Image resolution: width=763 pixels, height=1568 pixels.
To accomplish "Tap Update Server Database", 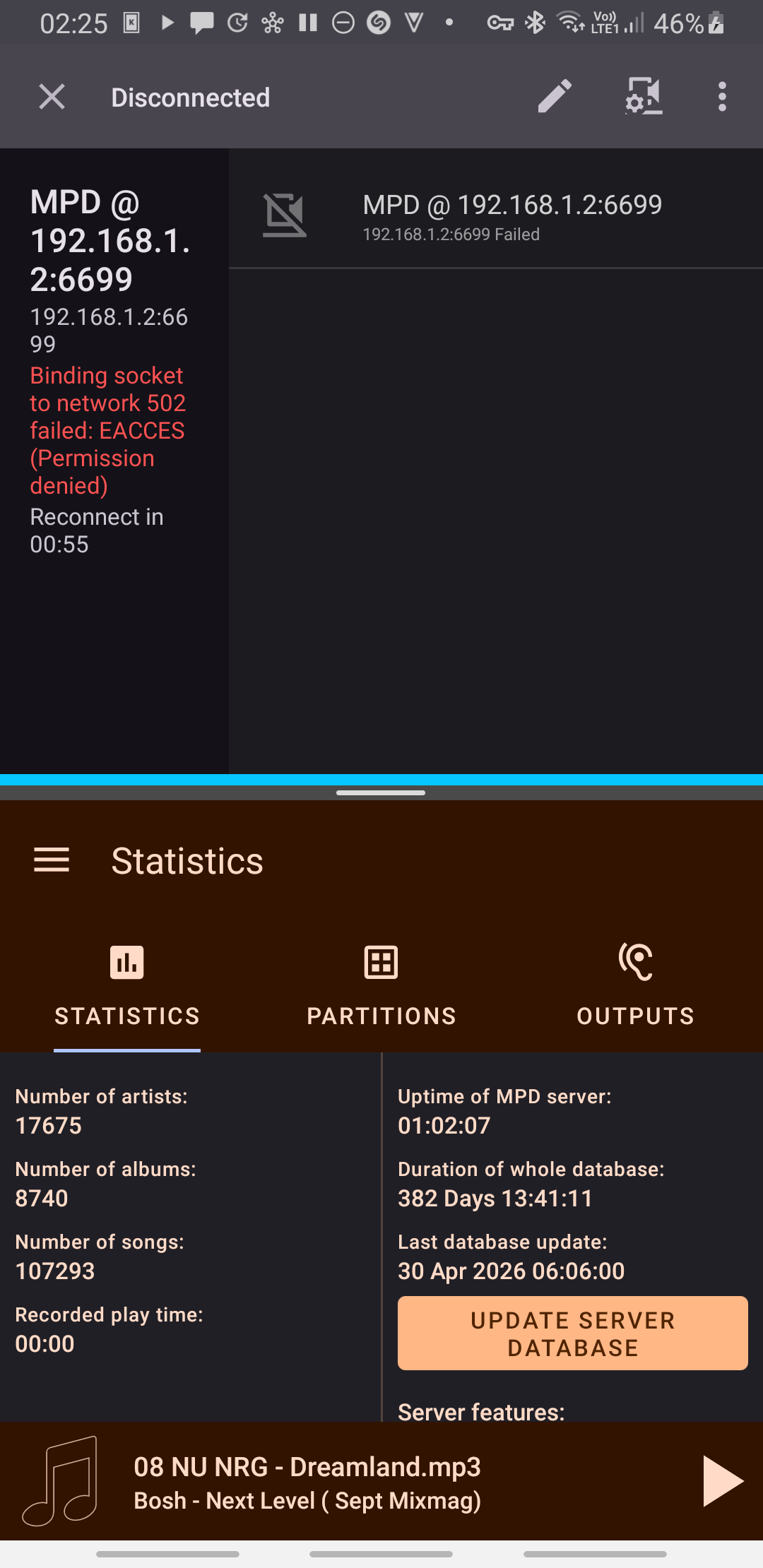I will [x=573, y=1334].
